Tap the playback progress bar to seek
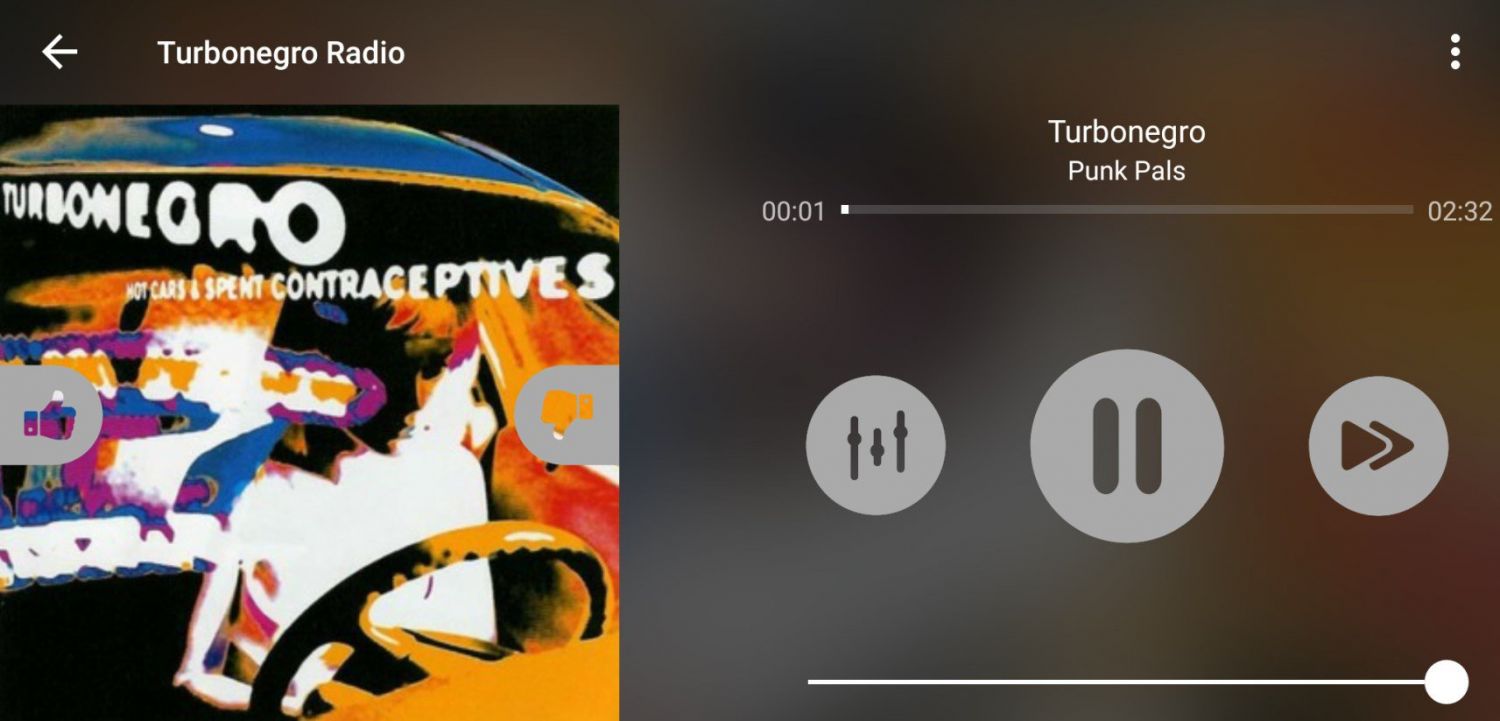The image size is (1500, 721). (1128, 210)
